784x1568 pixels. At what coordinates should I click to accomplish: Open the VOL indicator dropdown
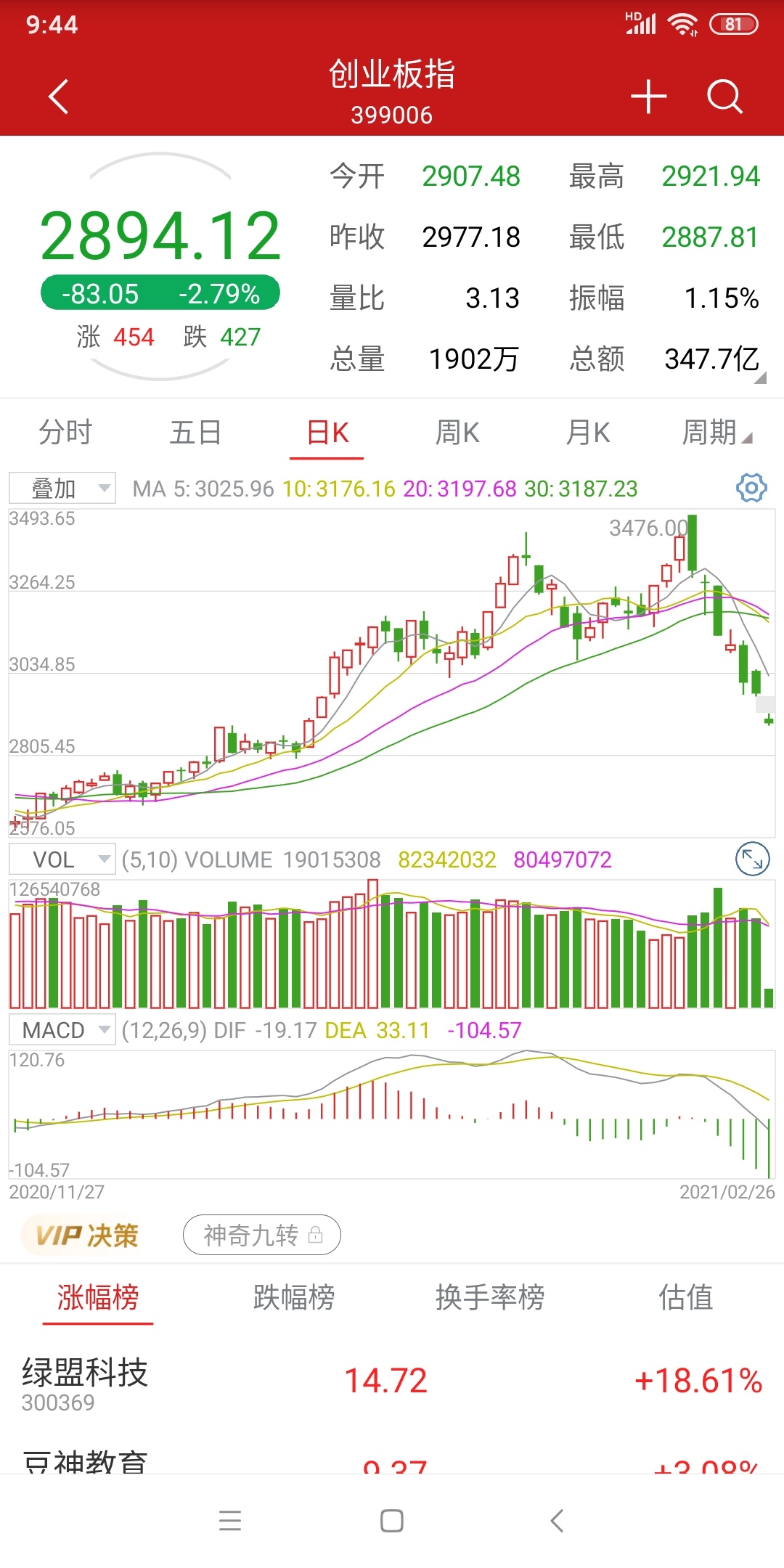click(x=62, y=859)
